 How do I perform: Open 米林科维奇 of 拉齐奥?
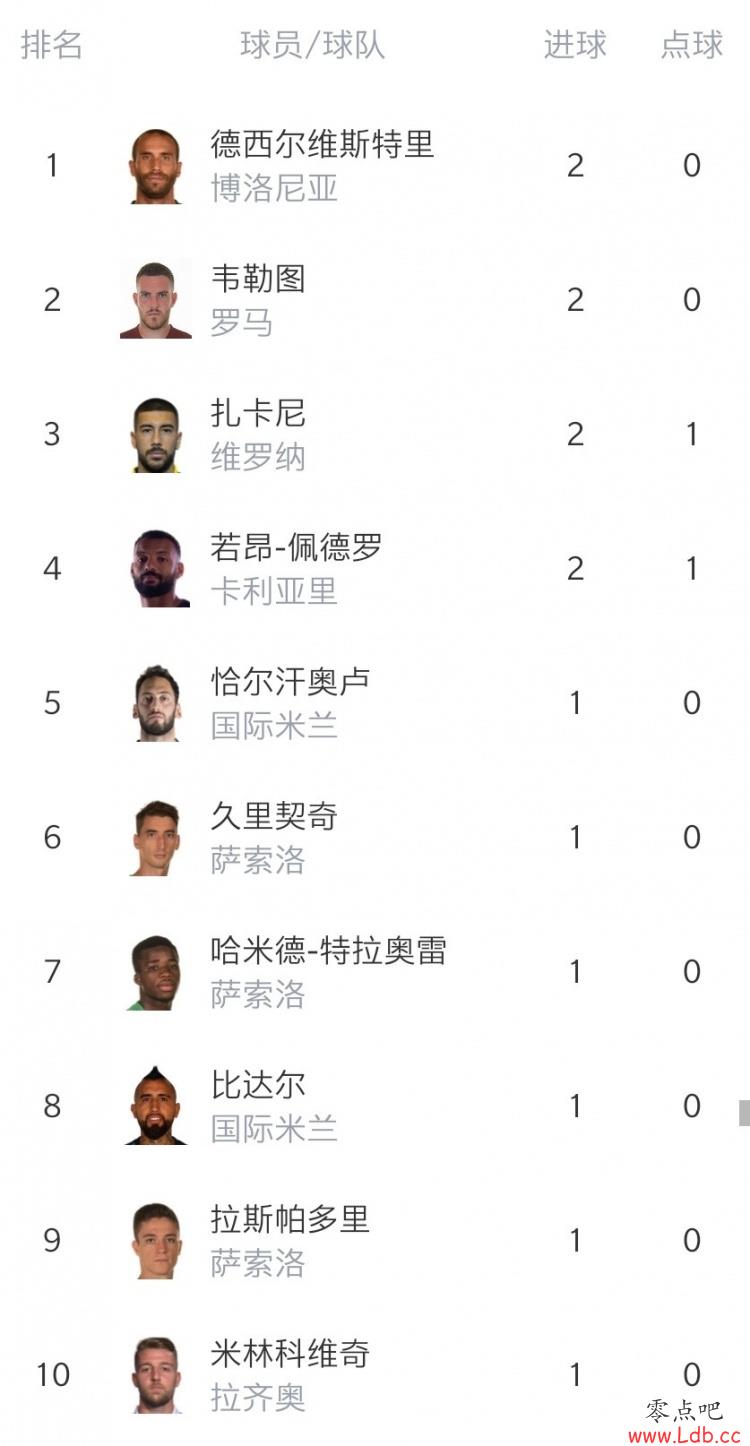[x=375, y=1374]
